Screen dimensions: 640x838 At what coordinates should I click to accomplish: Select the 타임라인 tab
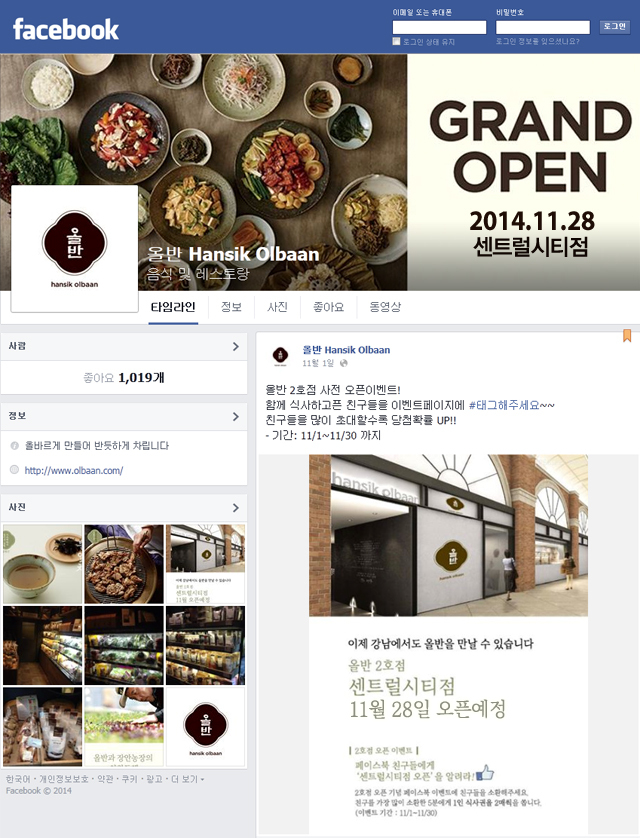pos(173,308)
